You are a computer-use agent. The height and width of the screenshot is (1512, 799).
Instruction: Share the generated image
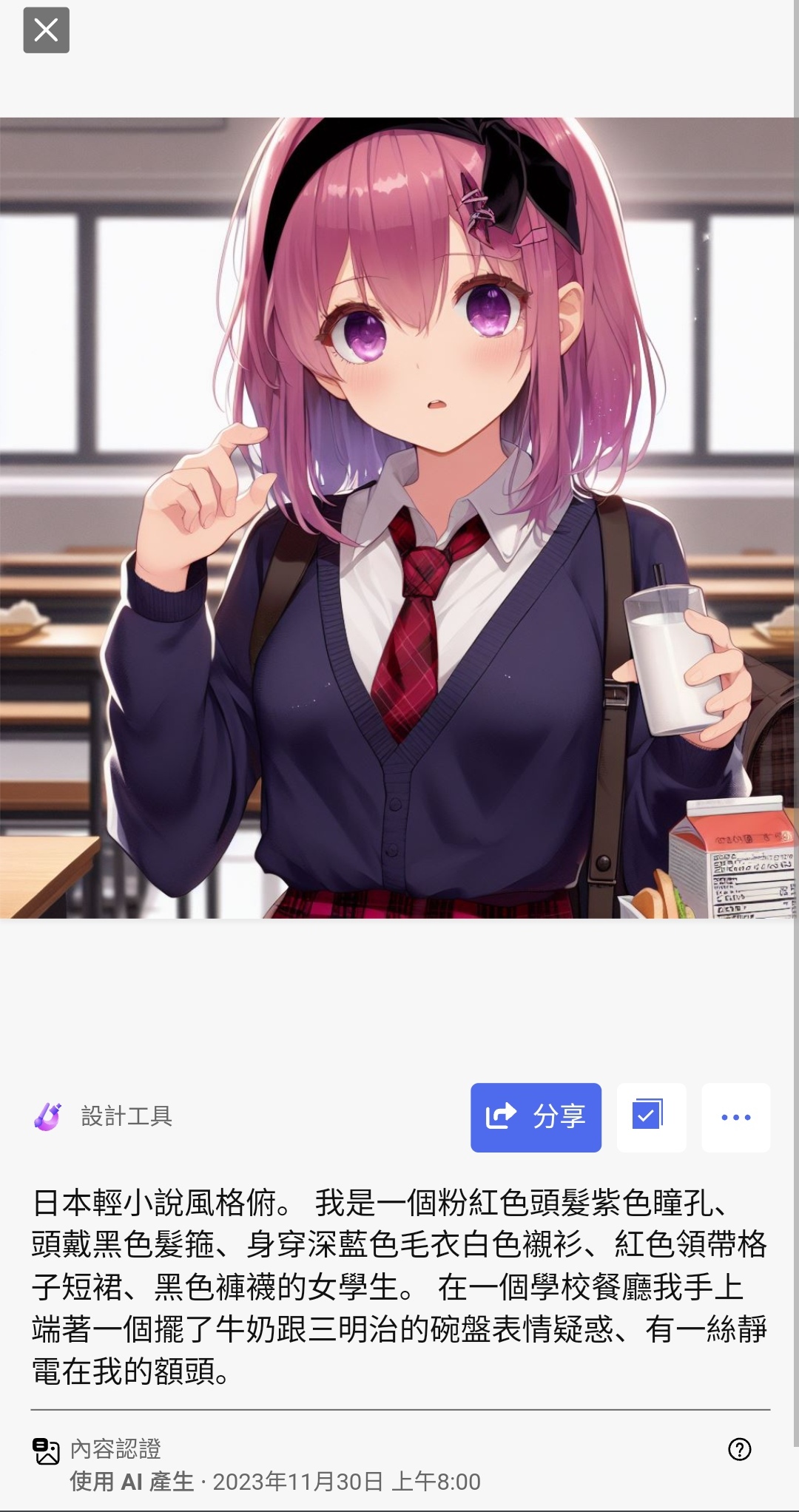click(x=536, y=1117)
